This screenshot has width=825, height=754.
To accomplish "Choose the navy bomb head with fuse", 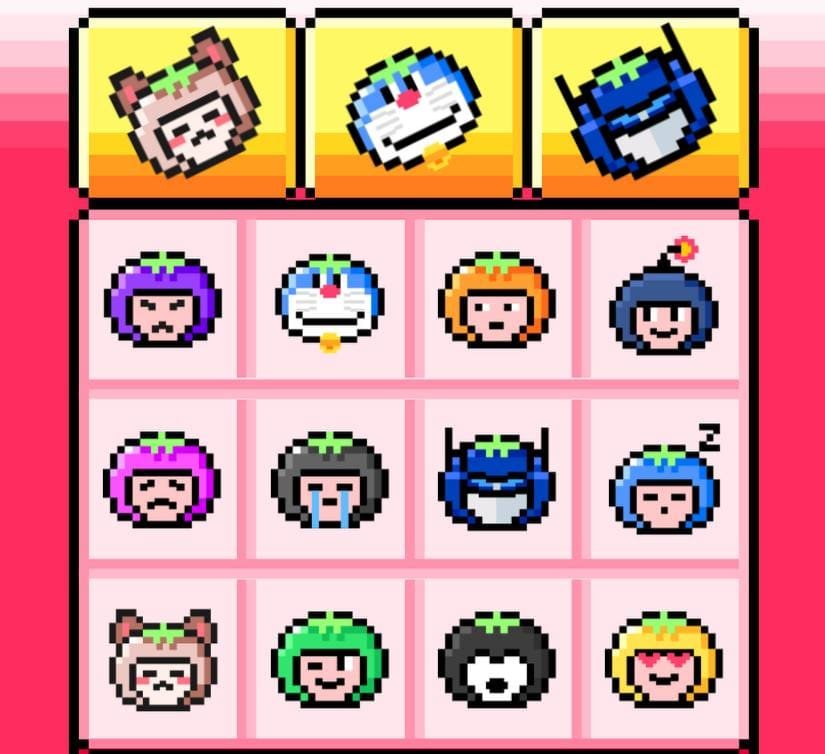I will (664, 302).
